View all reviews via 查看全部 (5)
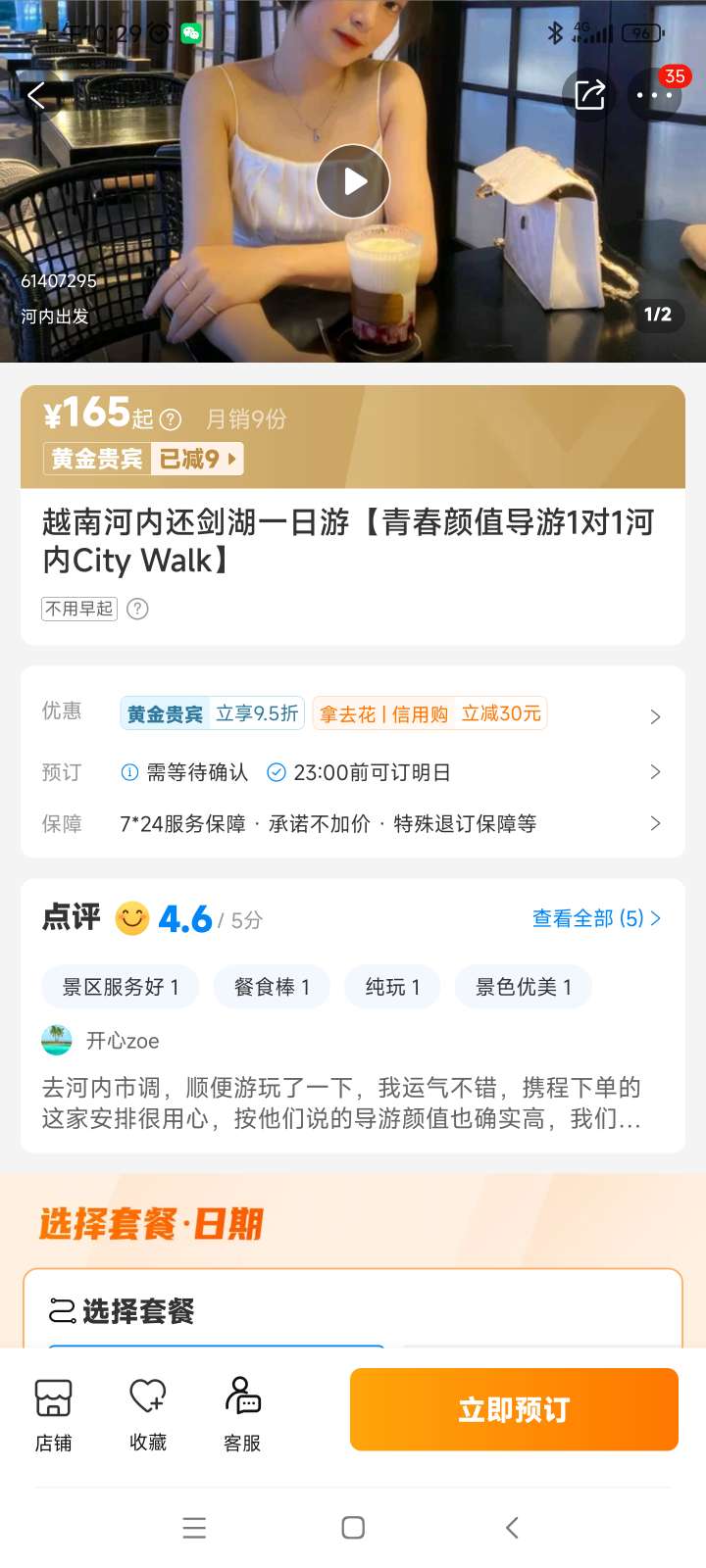 595,918
